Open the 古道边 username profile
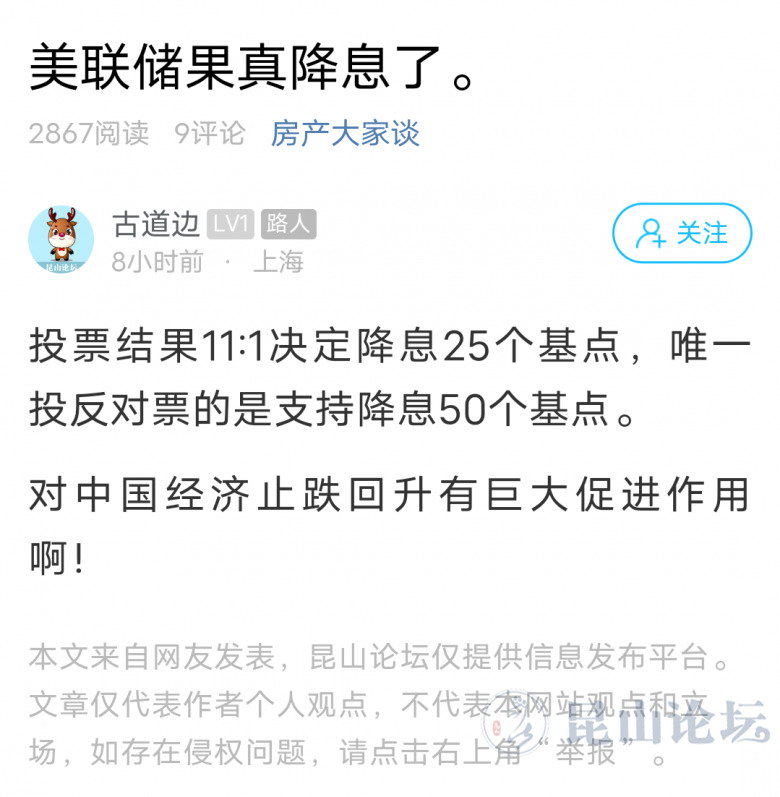This screenshot has width=780, height=797. click(155, 224)
